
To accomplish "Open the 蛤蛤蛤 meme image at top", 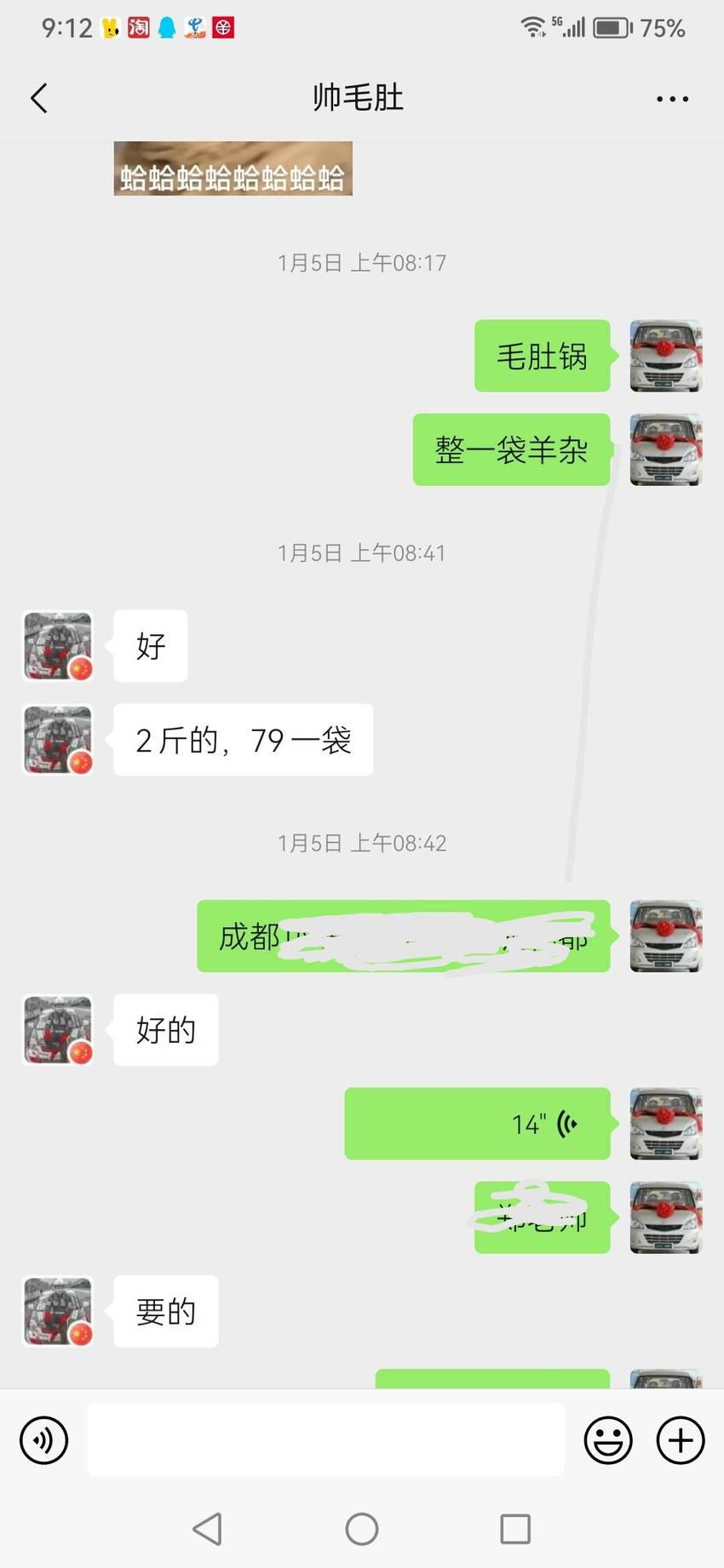I will (x=233, y=169).
